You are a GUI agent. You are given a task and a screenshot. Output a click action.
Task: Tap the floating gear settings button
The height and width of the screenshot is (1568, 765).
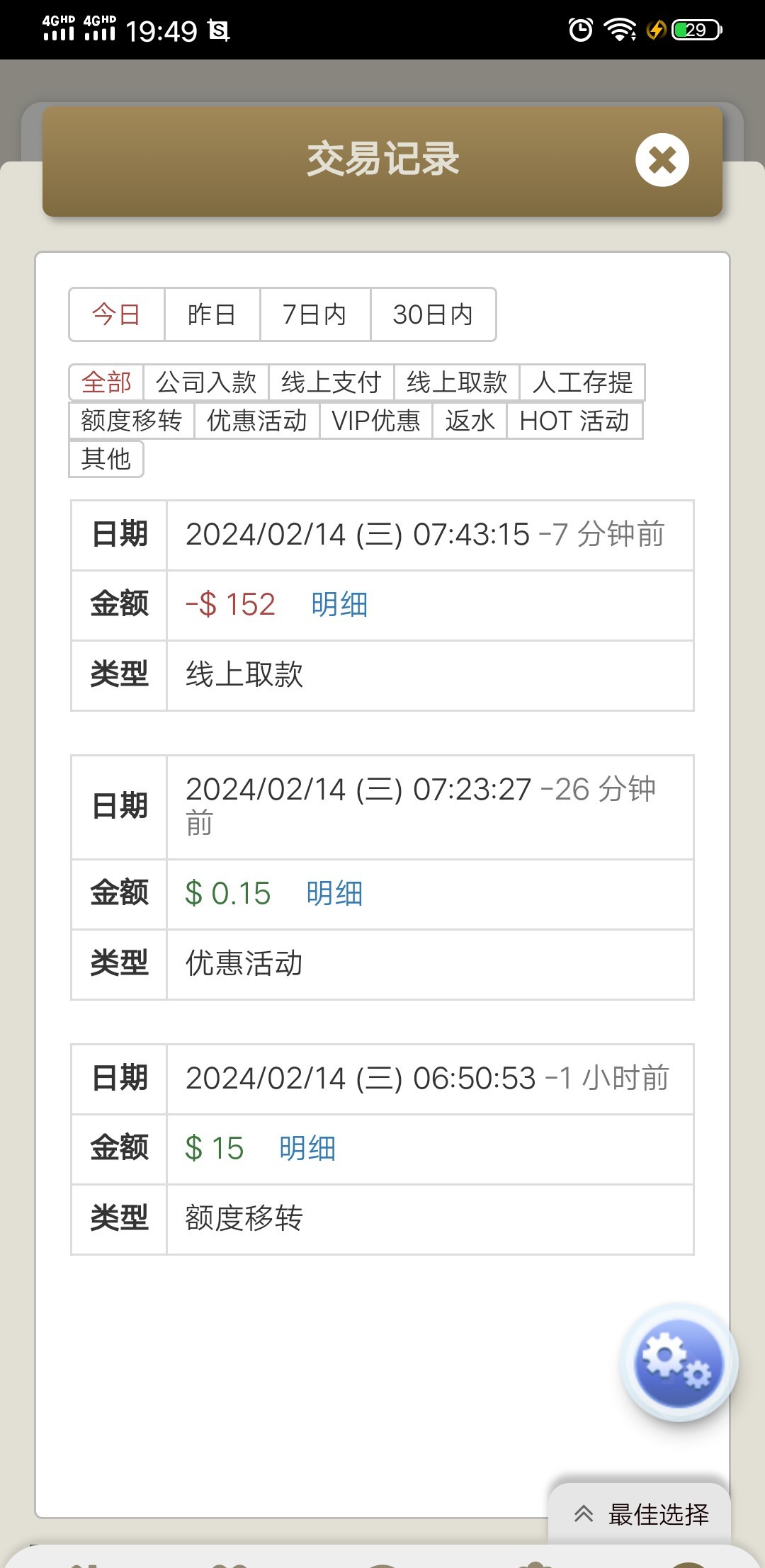tap(679, 1363)
